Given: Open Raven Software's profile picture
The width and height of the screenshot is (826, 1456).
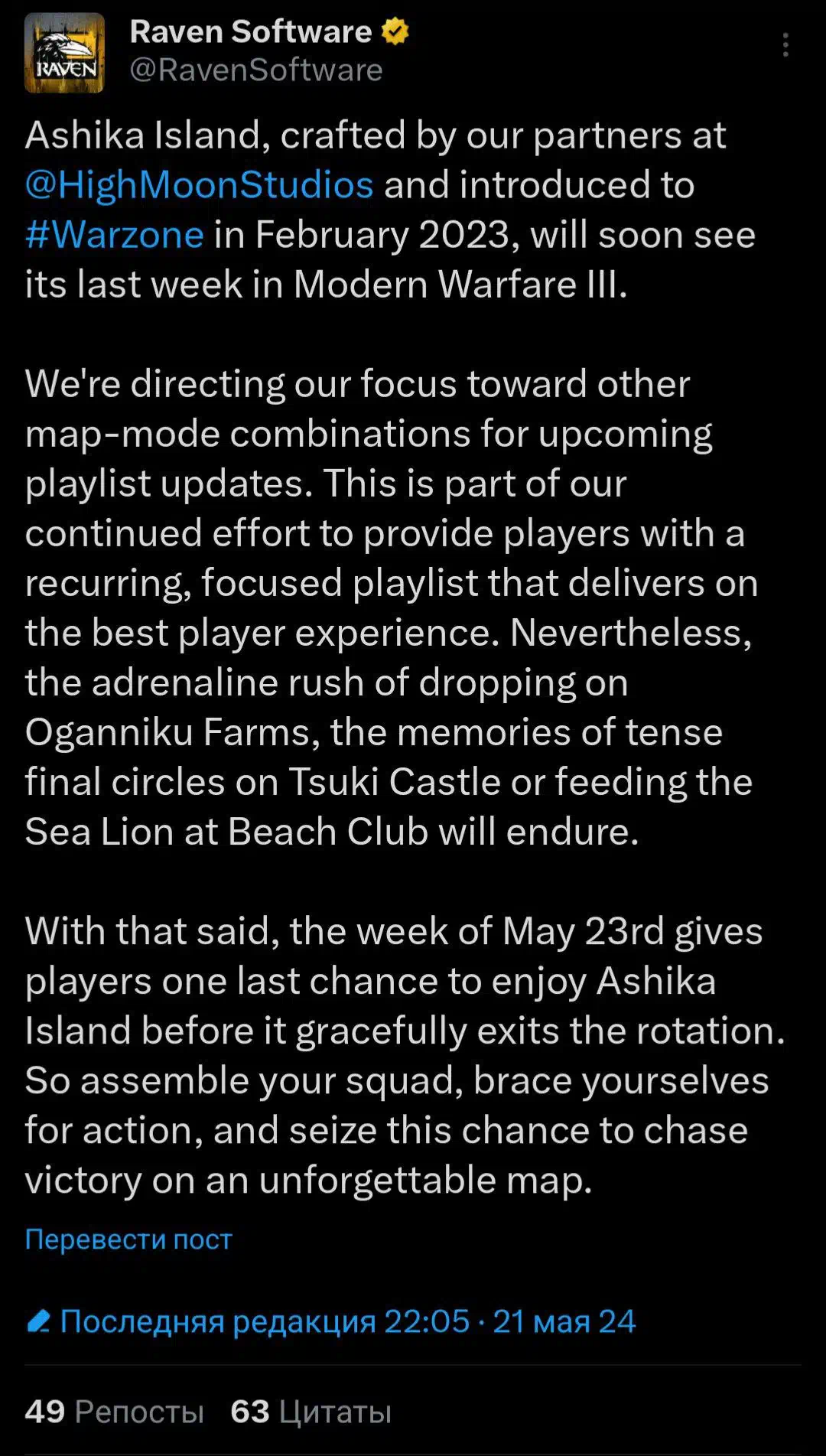Looking at the screenshot, I should coord(64,53).
